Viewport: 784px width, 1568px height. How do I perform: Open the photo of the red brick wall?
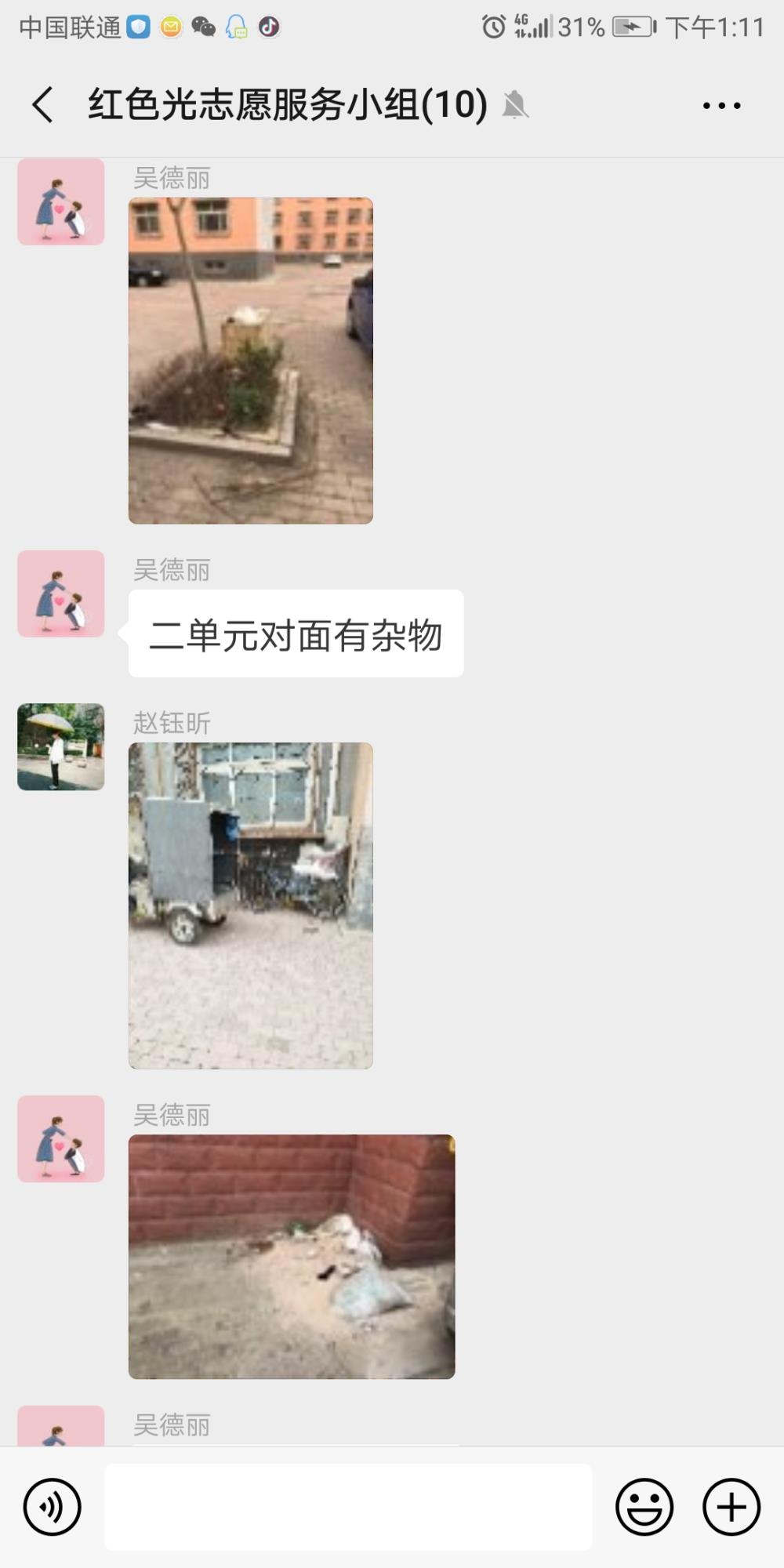point(292,1257)
